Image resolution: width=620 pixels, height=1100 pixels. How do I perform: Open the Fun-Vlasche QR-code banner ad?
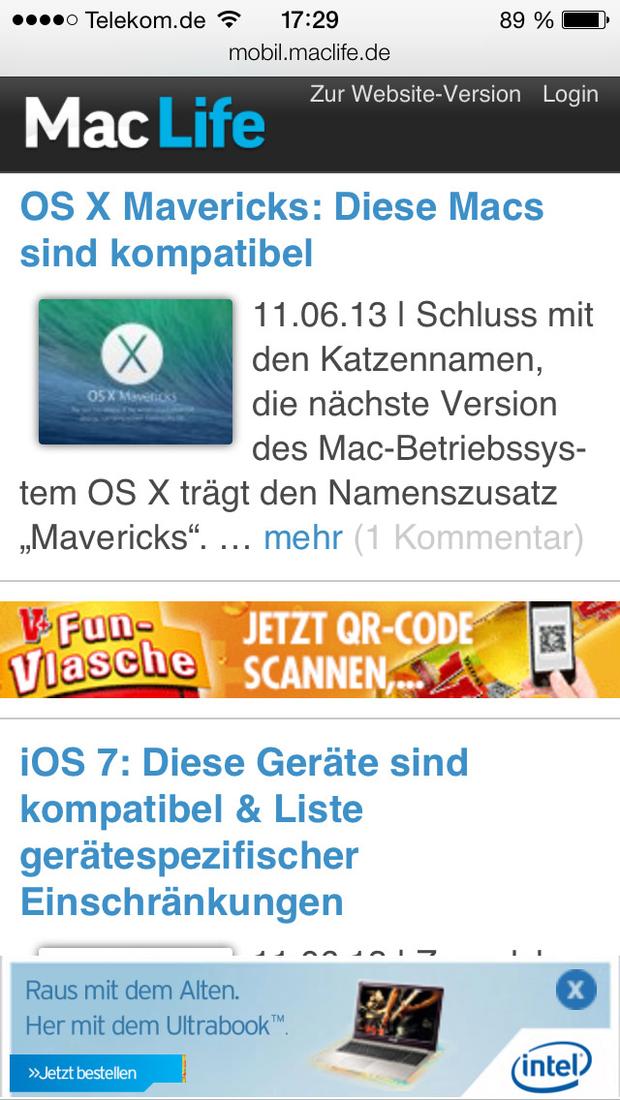pyautogui.click(x=310, y=649)
